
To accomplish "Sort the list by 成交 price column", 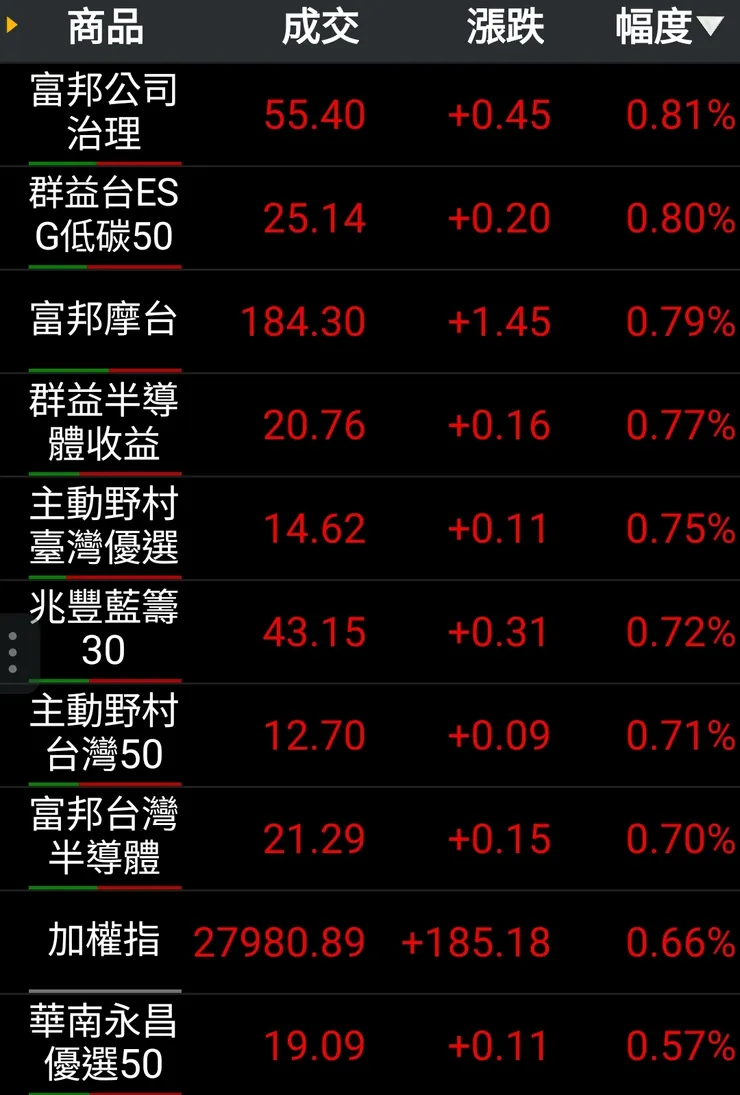I will pos(320,28).
